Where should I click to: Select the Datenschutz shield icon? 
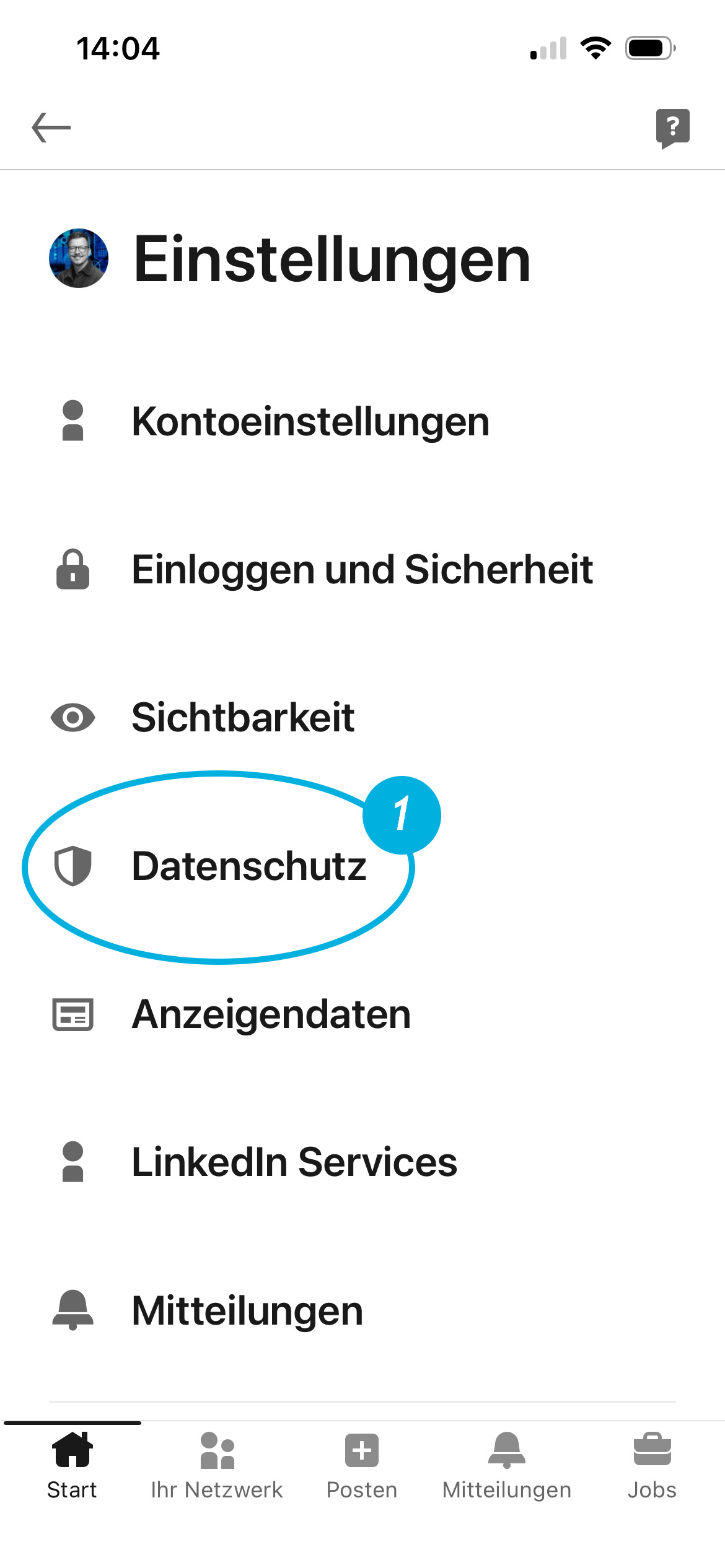tap(72, 866)
